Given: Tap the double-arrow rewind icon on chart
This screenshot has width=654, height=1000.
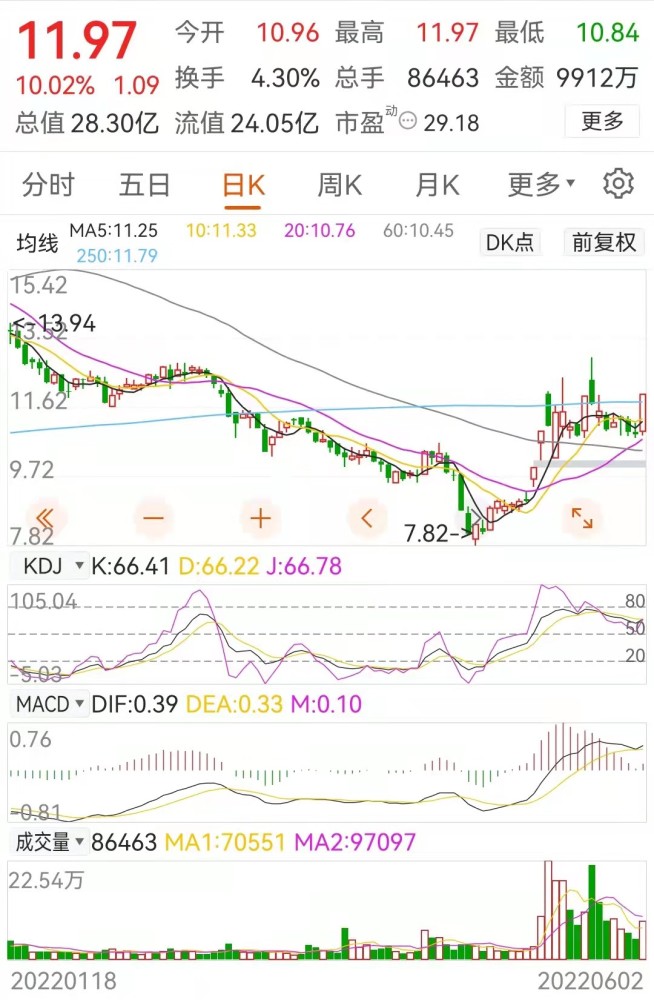Looking at the screenshot, I should click(50, 517).
